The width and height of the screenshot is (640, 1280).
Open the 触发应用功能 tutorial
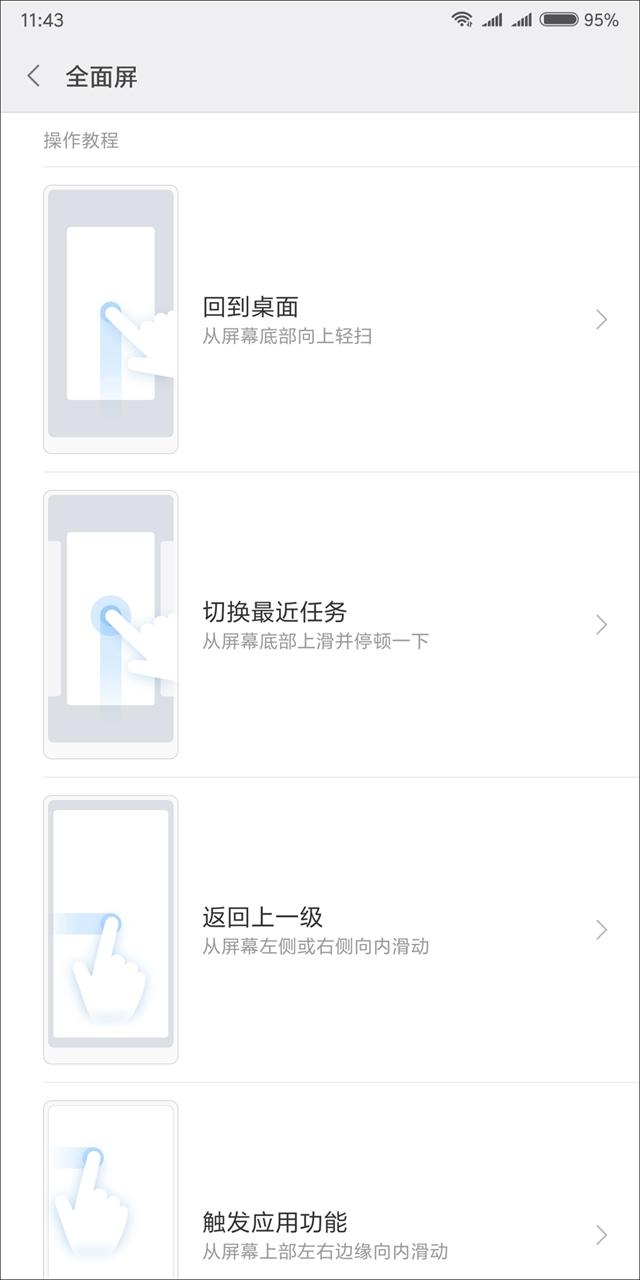click(340, 1235)
